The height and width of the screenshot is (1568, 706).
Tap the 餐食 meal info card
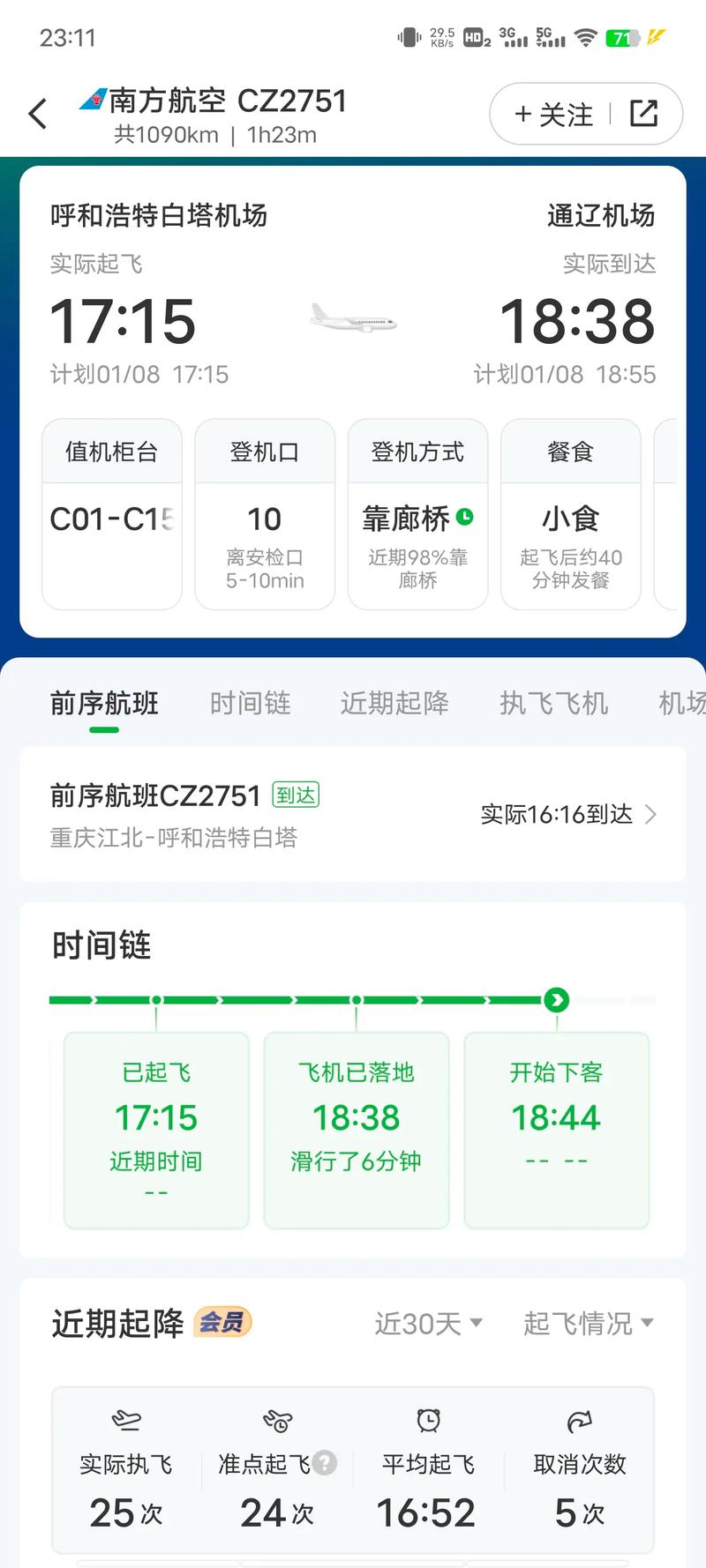[x=570, y=514]
